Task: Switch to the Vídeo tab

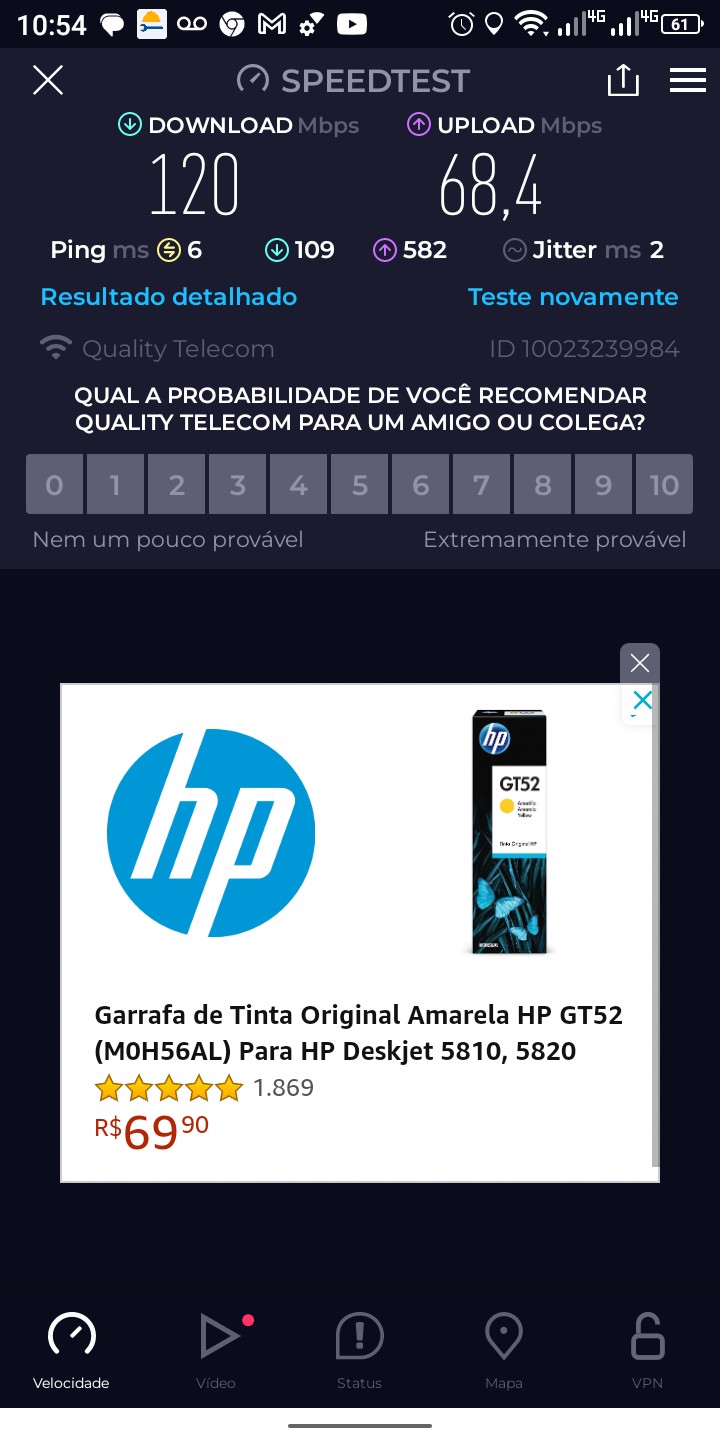Action: (x=216, y=1350)
